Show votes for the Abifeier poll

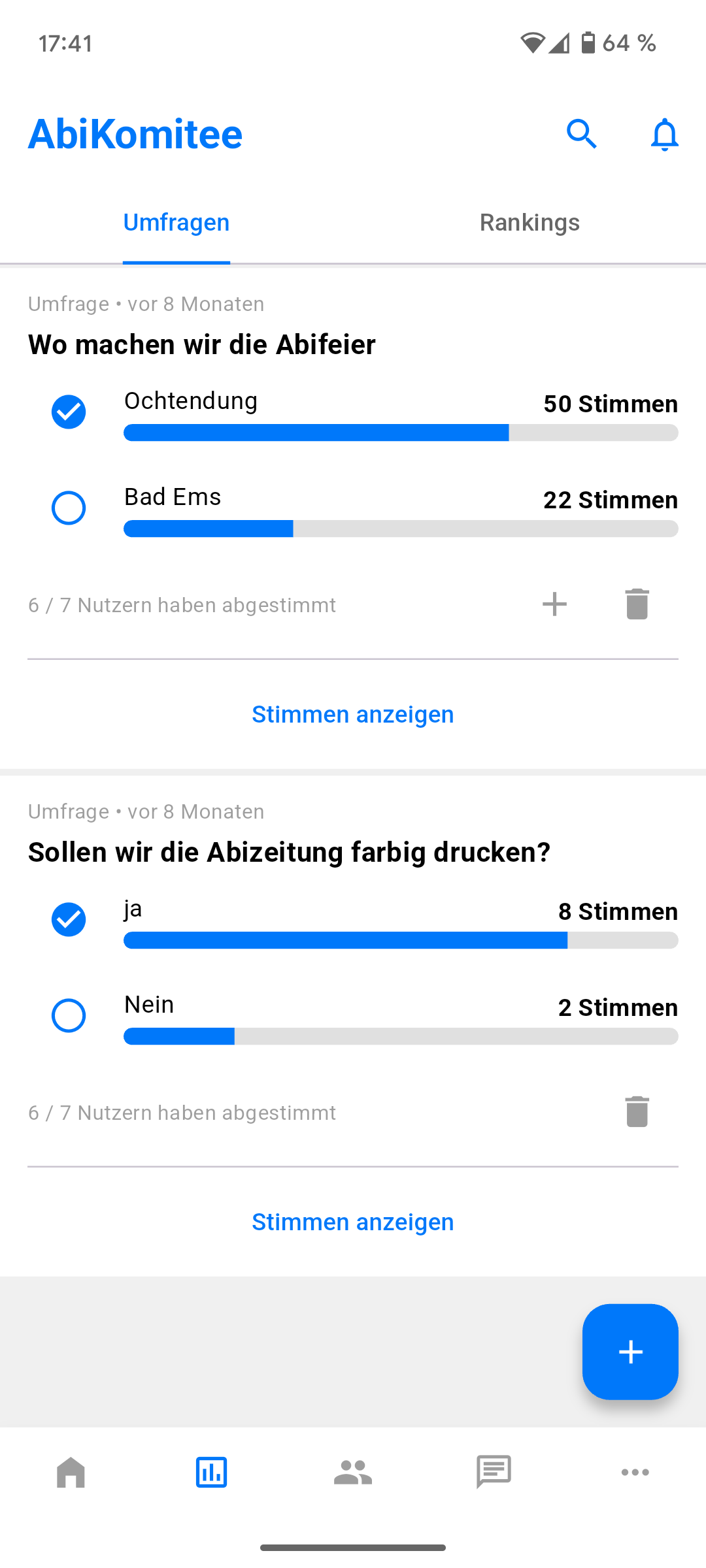[x=353, y=714]
